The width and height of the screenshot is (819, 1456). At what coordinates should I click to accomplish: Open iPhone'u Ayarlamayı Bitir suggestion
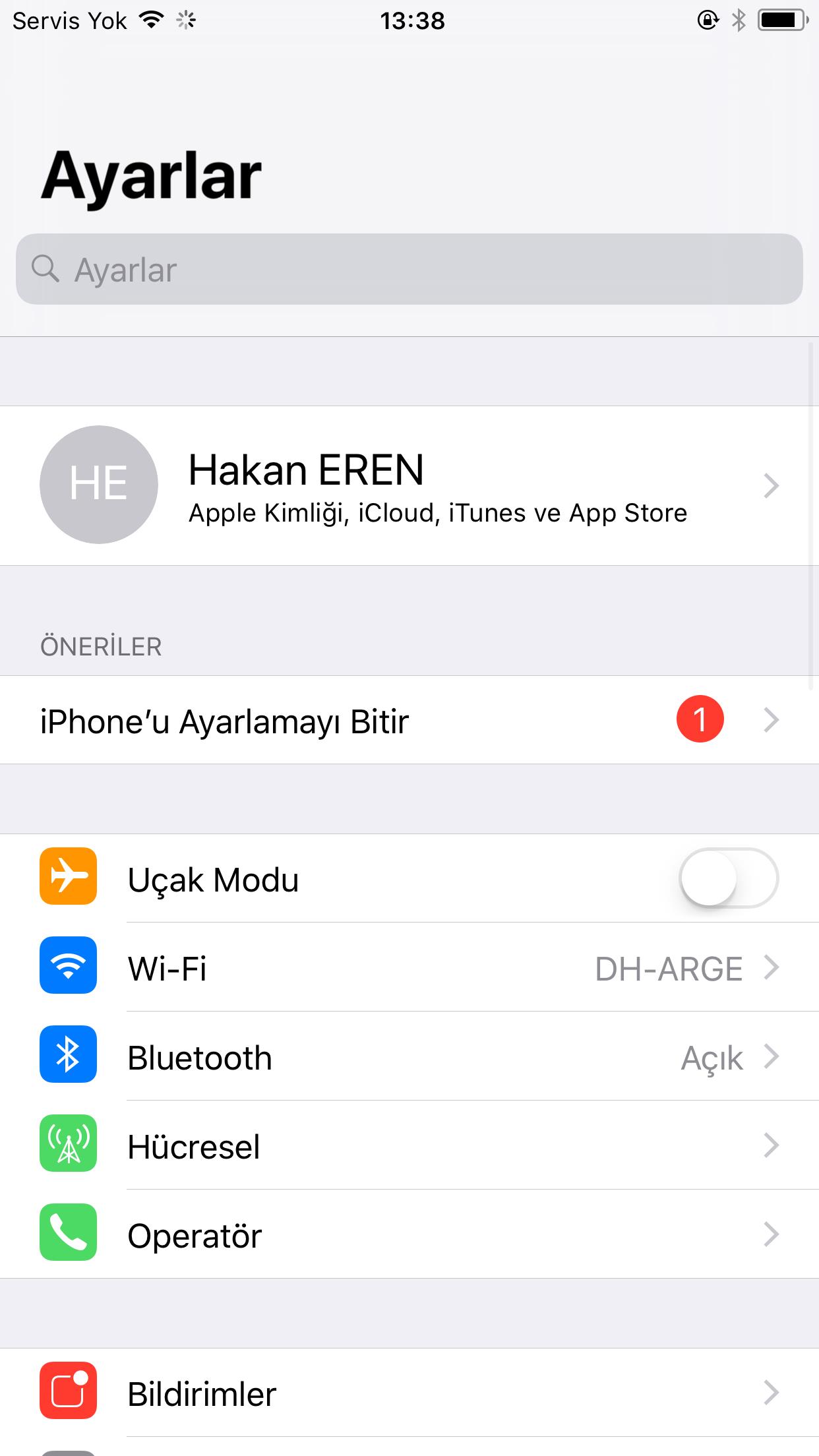click(409, 720)
